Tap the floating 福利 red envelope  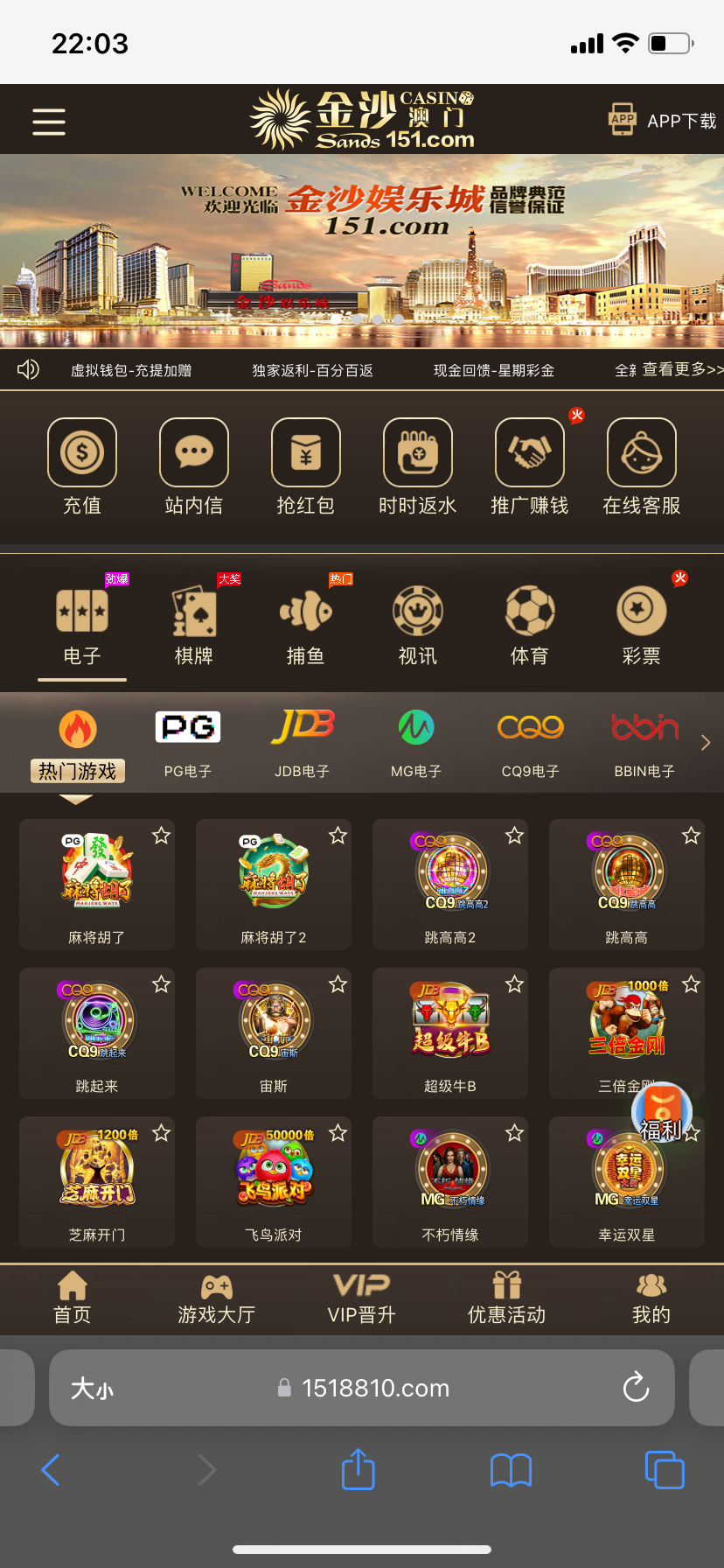[662, 1114]
